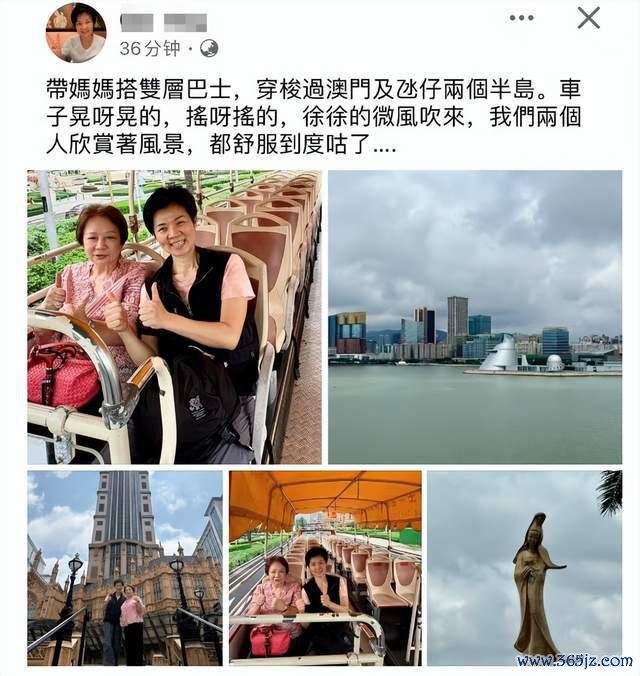Image resolution: width=640 pixels, height=676 pixels.
Task: Open the post's three-dot overflow menu
Action: point(521,18)
